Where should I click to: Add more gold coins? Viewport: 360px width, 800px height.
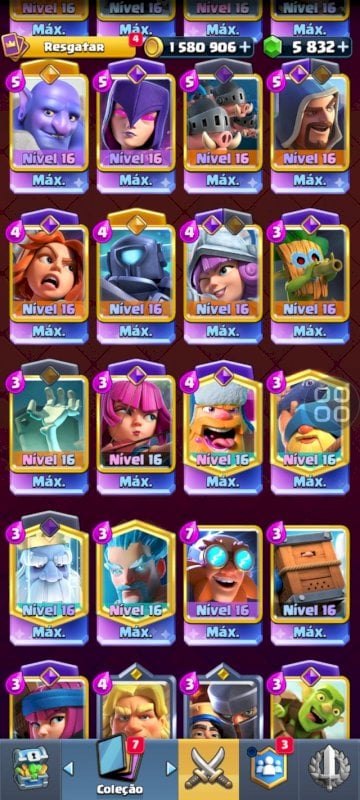click(x=245, y=47)
